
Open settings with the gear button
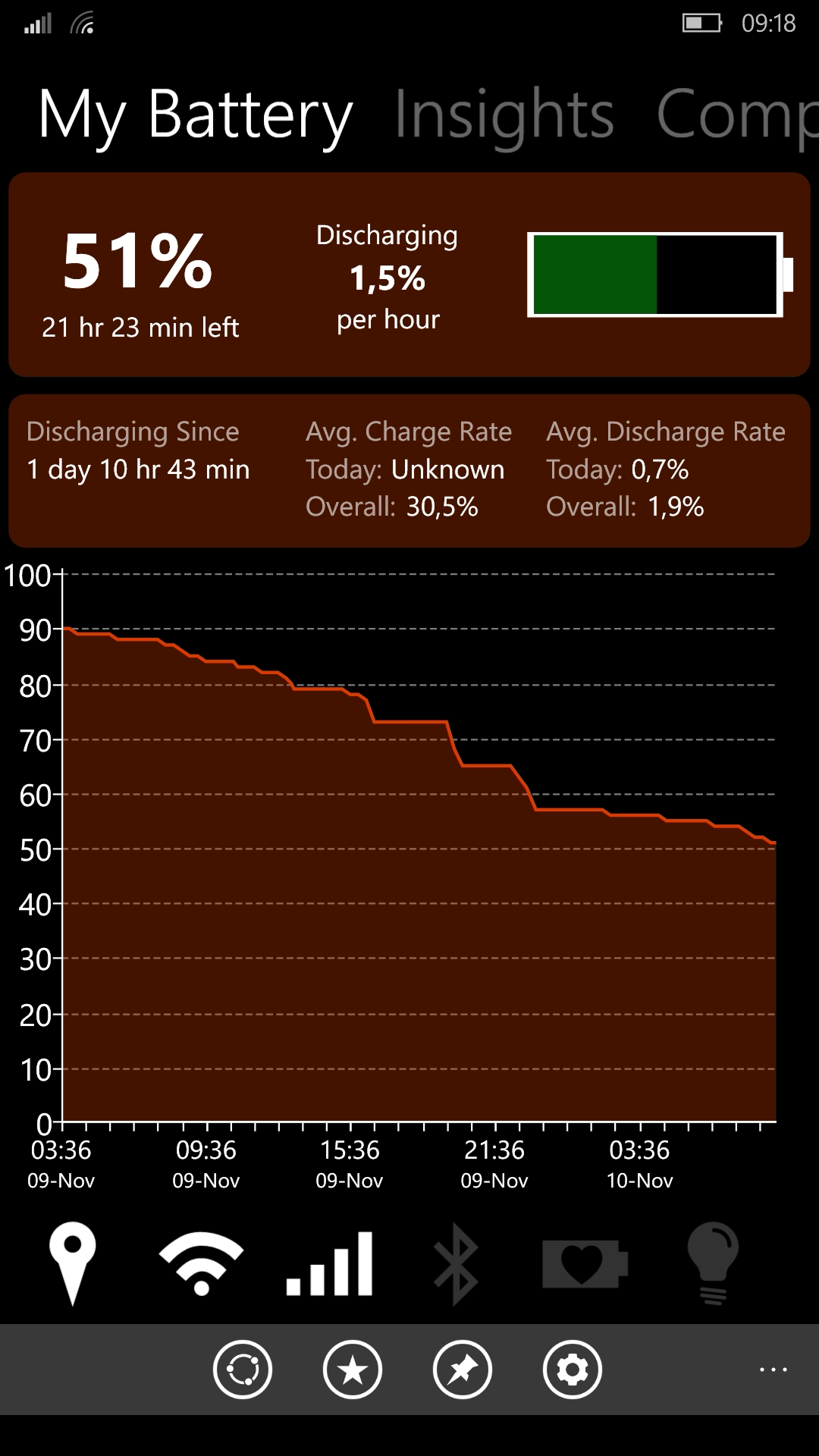573,1370
